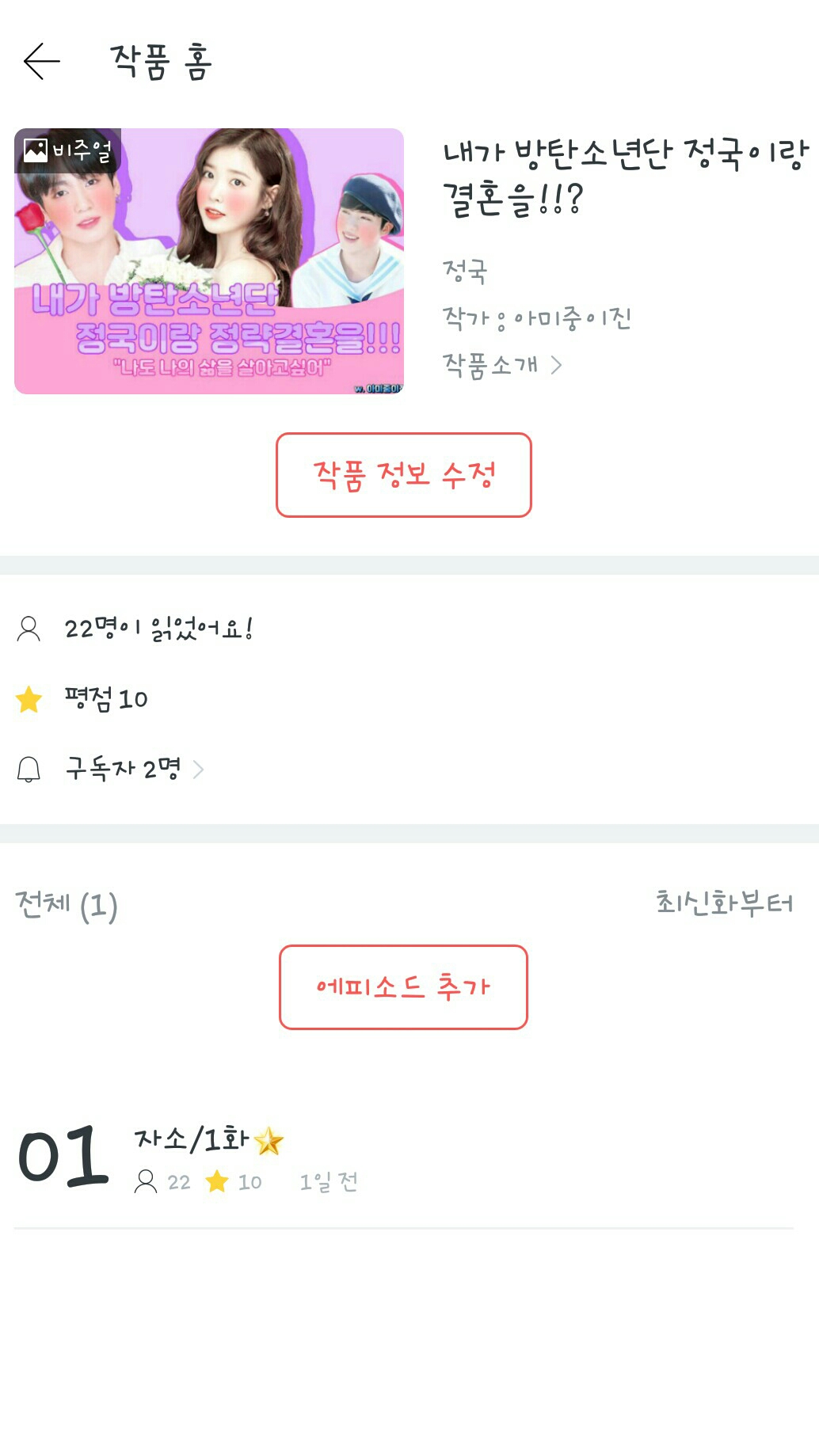
Task: Open the work's cover image
Action: 209,261
